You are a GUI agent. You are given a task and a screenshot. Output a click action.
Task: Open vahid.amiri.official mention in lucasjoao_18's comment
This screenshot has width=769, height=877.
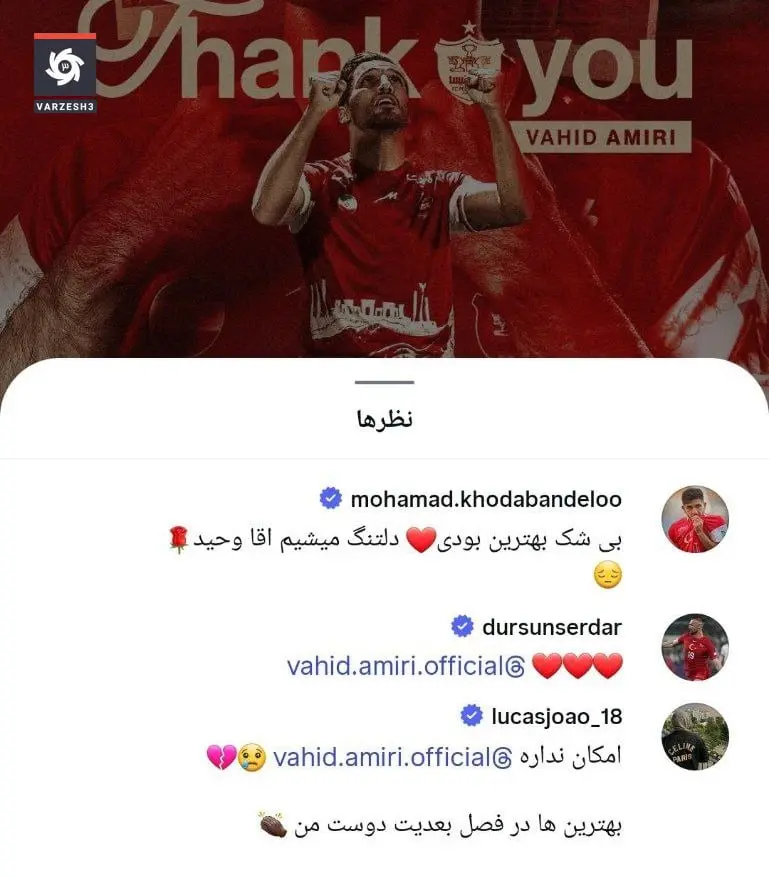pyautogui.click(x=383, y=756)
